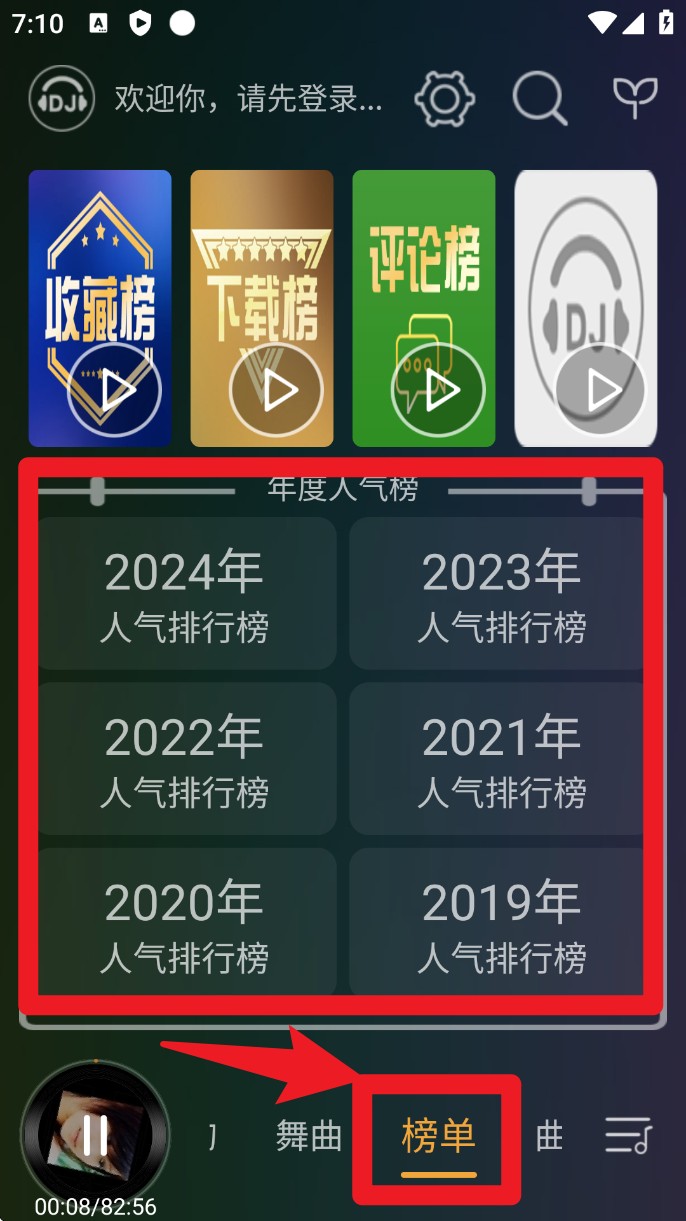Tap the DJ avatar to log in
This screenshot has width=686, height=1221.
point(62,98)
